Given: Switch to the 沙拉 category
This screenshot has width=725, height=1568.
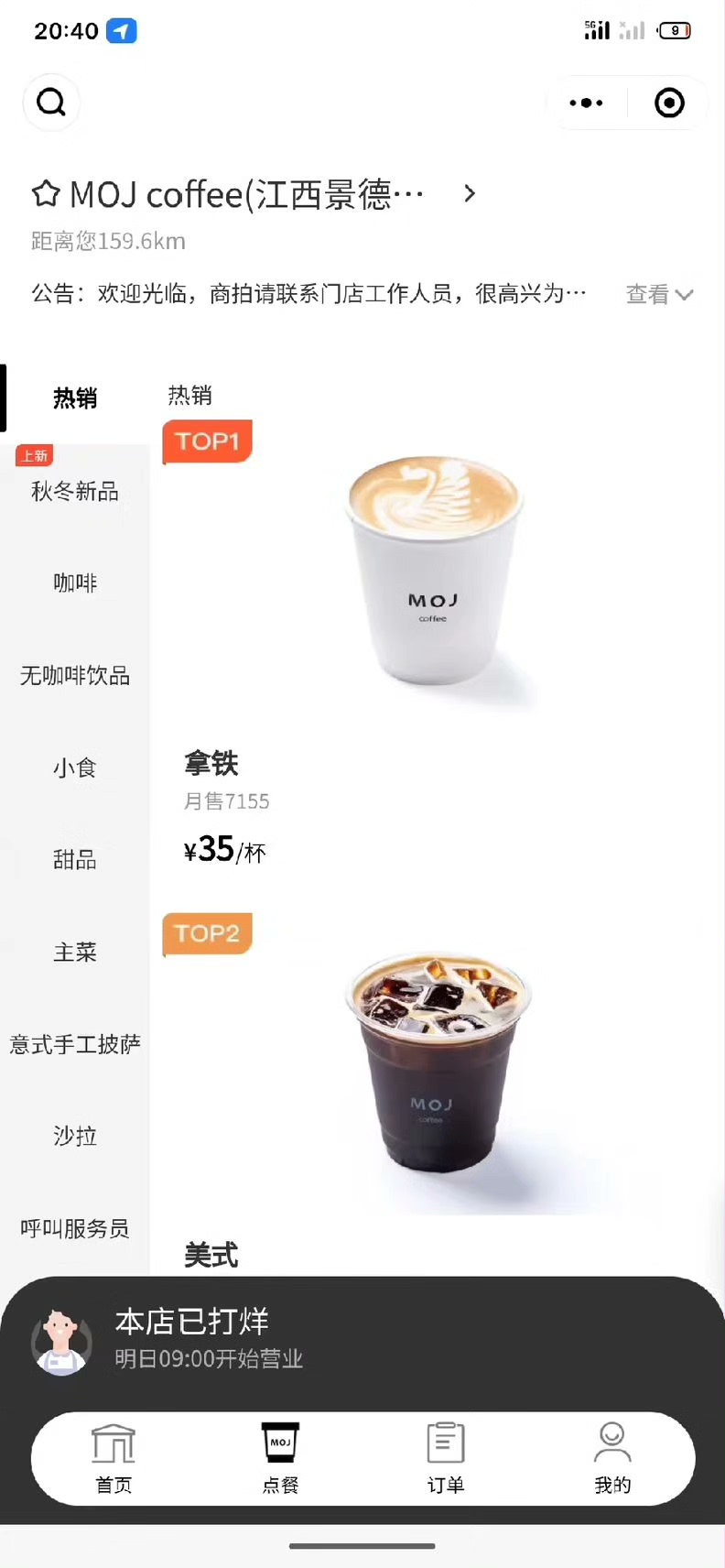Looking at the screenshot, I should [75, 1137].
